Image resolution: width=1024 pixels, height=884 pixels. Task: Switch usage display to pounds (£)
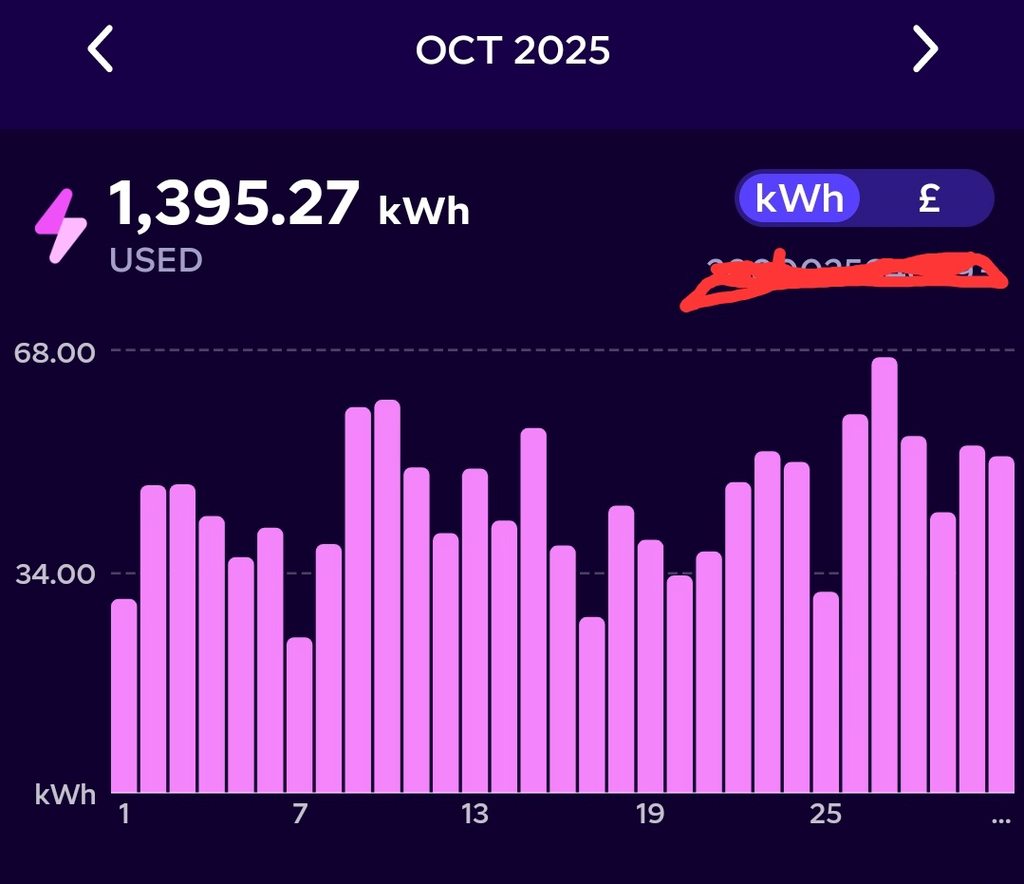pos(929,198)
